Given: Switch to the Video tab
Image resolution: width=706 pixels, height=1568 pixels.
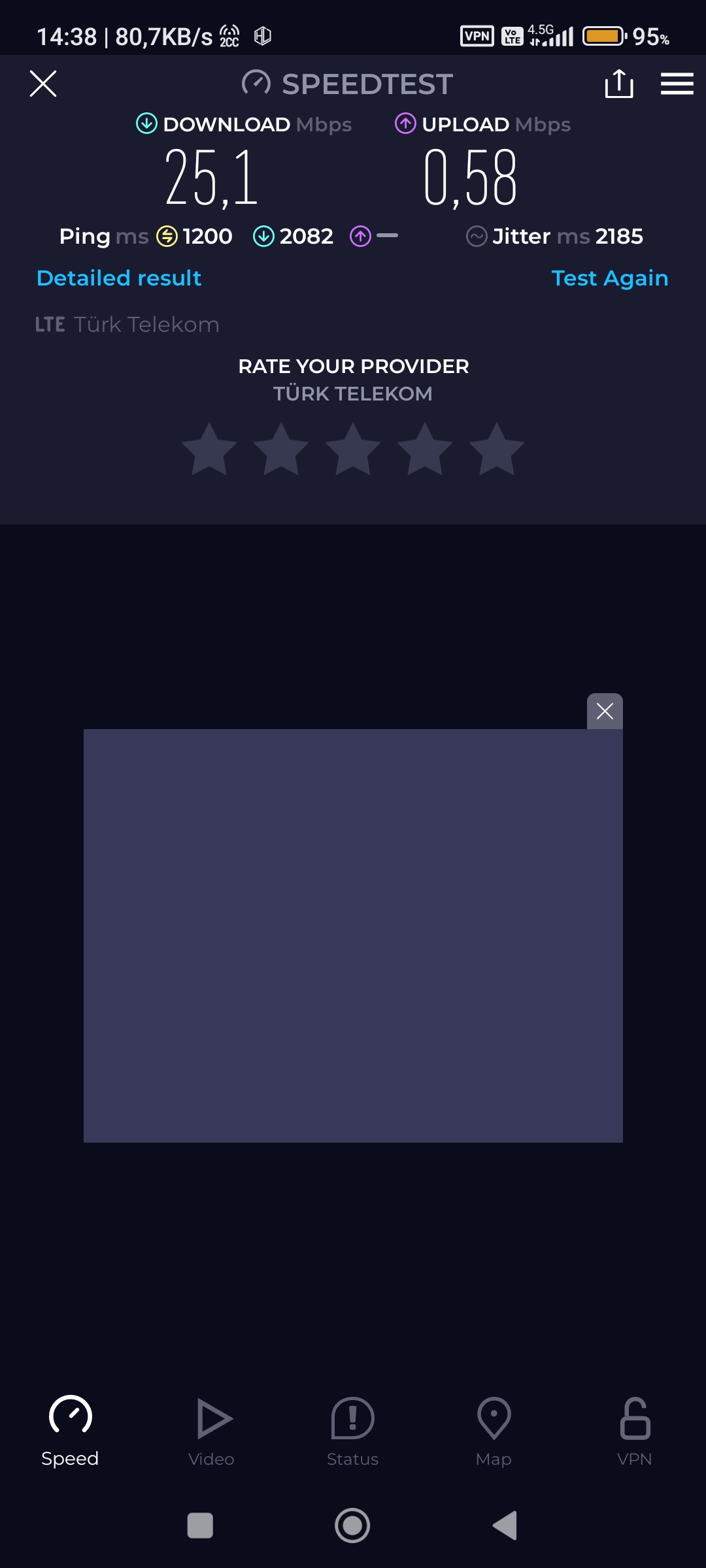Looking at the screenshot, I should click(x=211, y=1432).
